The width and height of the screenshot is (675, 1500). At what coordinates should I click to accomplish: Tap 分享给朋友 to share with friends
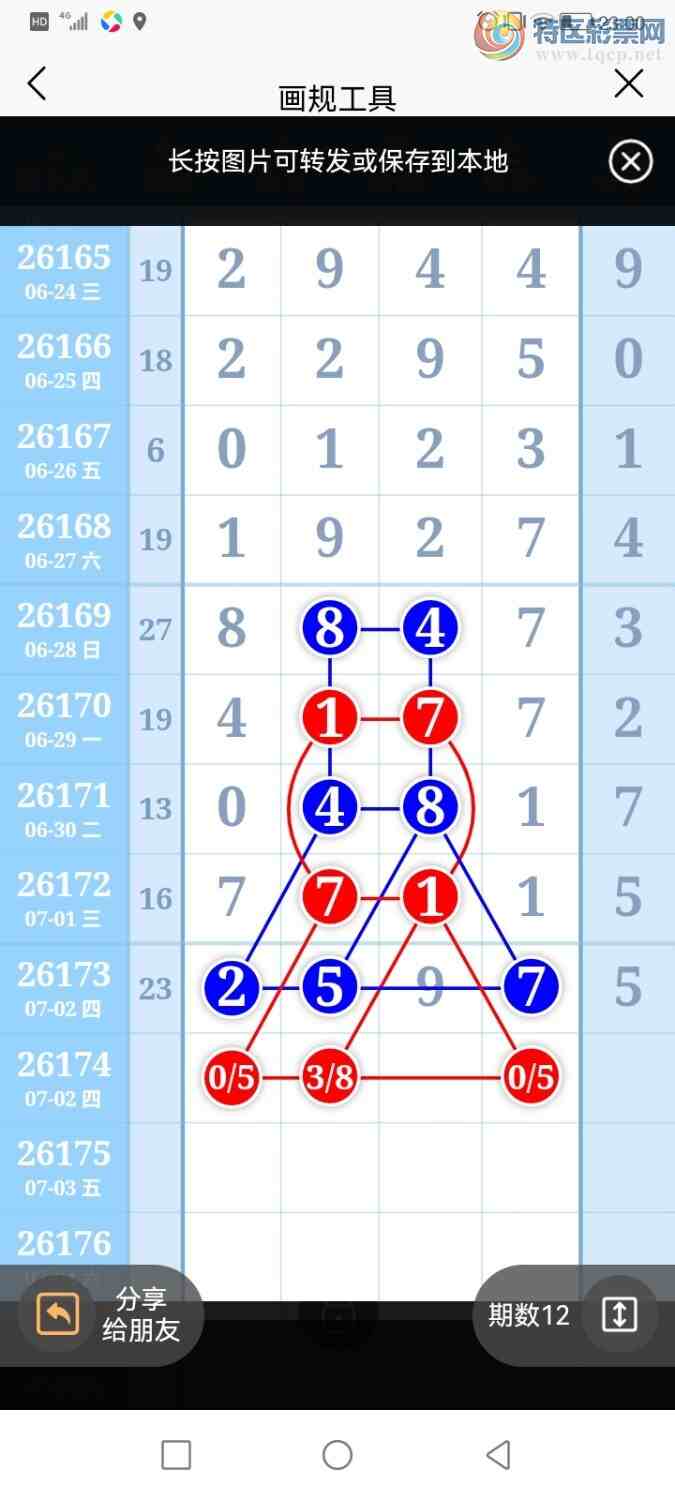(x=110, y=1315)
